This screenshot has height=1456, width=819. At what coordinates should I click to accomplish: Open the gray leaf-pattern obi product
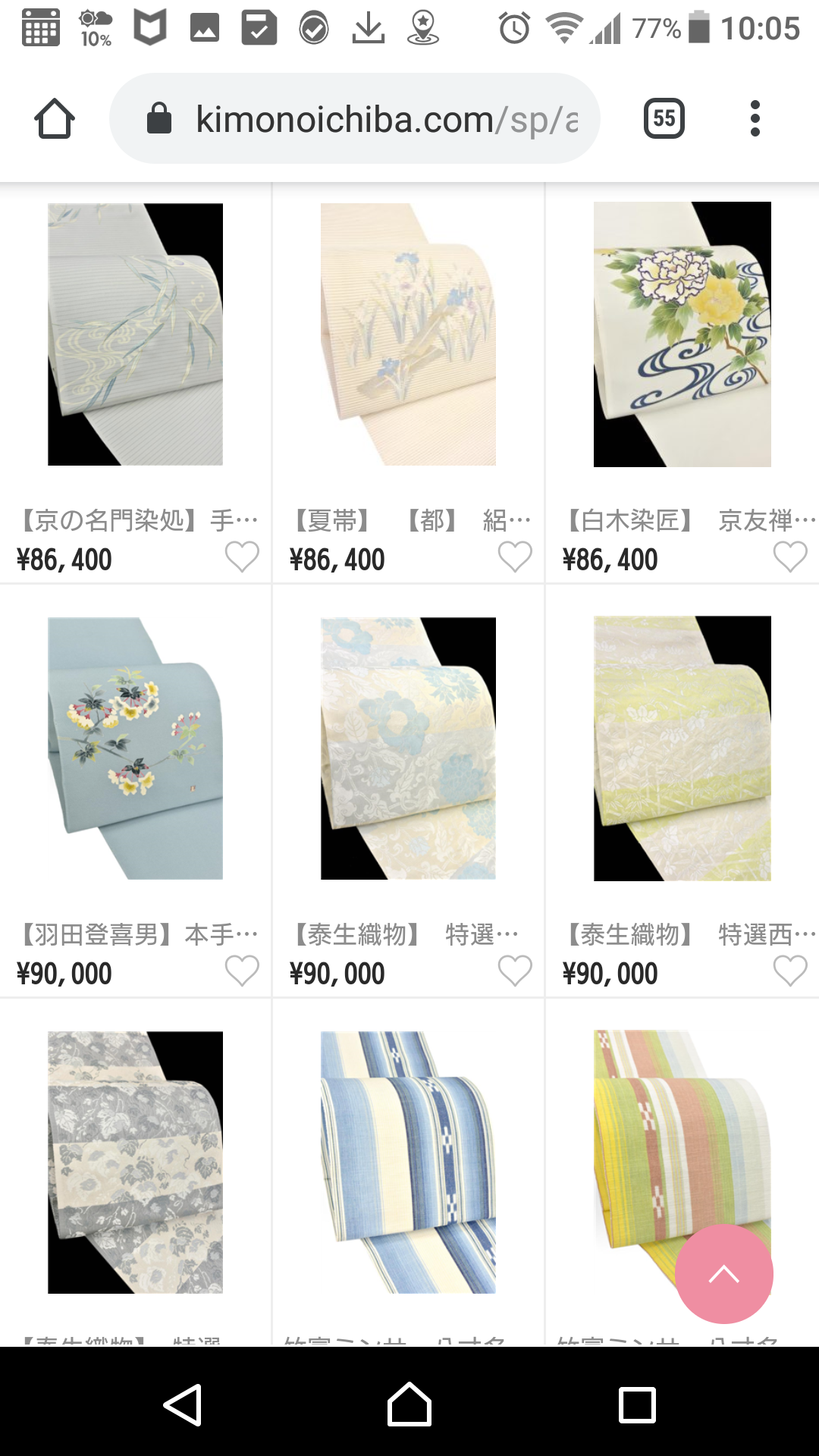click(x=135, y=1162)
